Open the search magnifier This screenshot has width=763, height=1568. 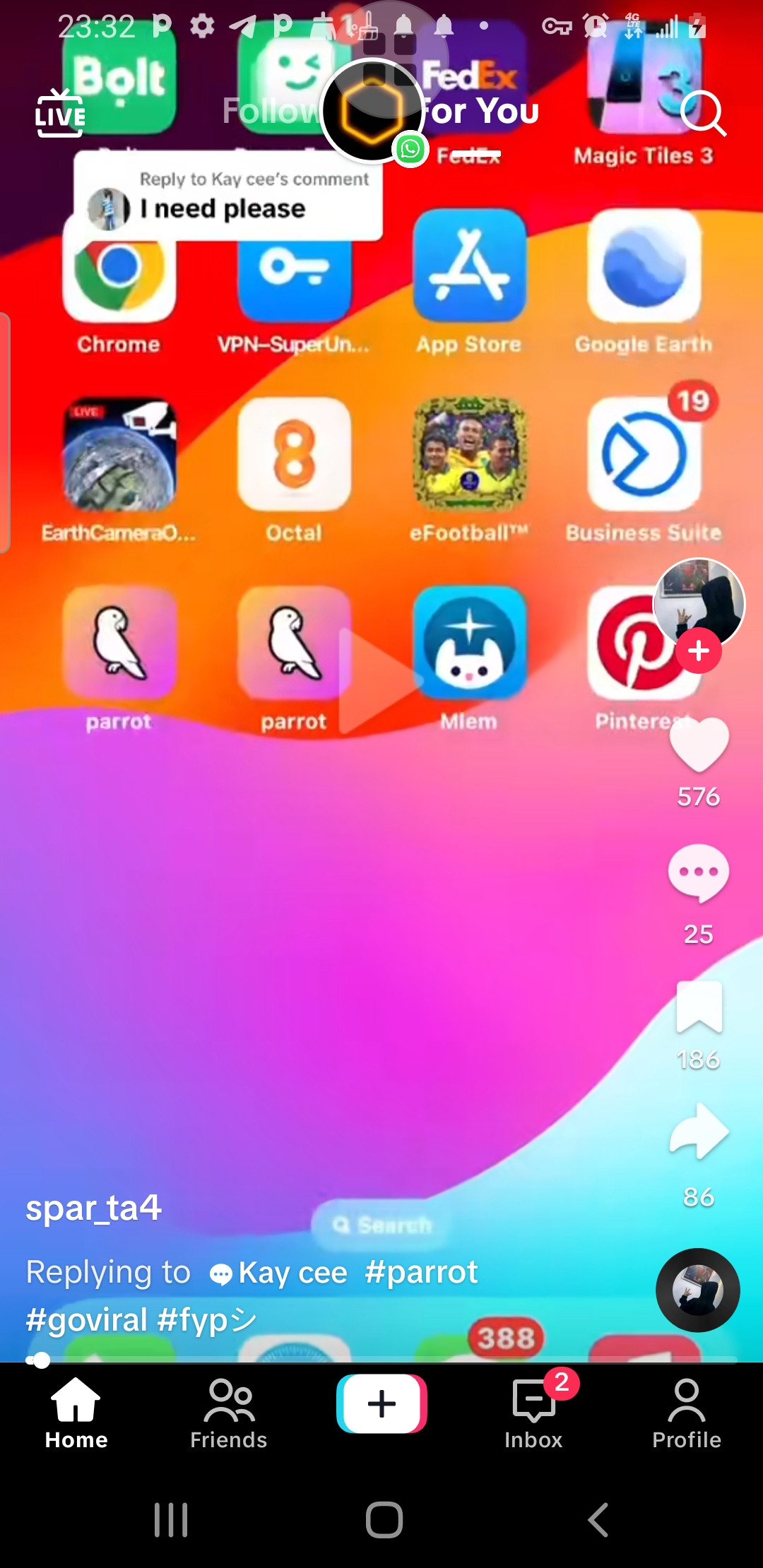(x=702, y=113)
